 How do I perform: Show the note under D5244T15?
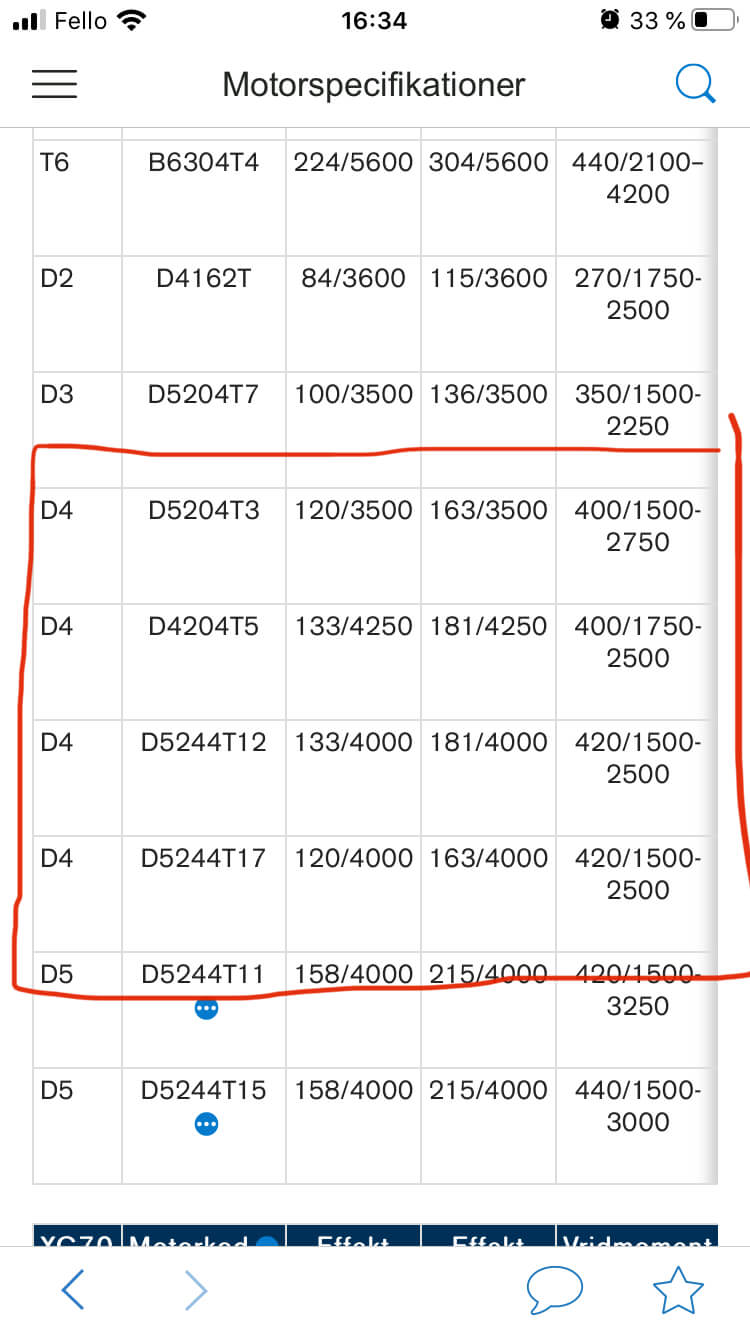[205, 1126]
